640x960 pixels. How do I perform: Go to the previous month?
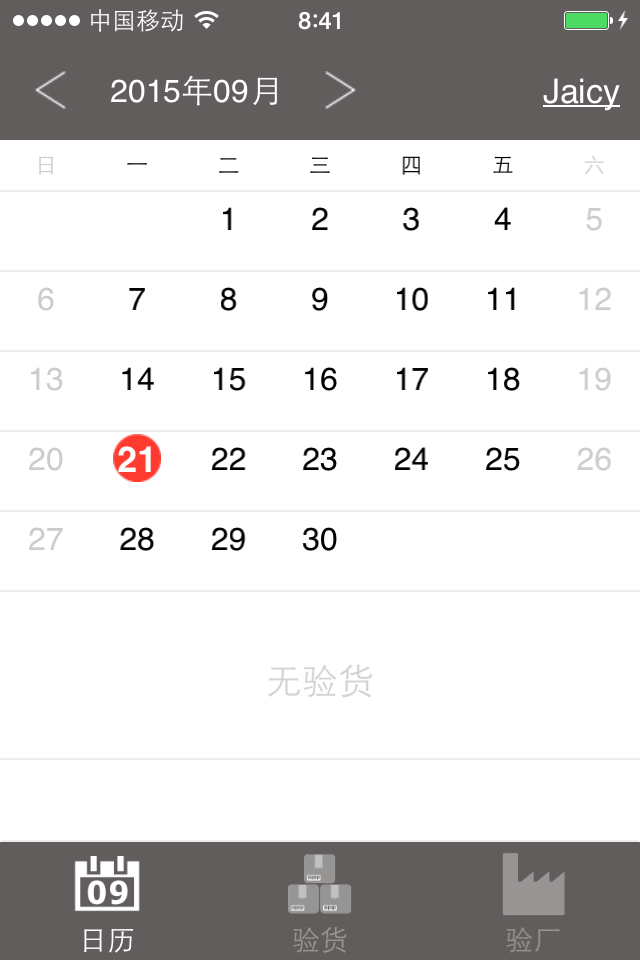(x=51, y=91)
